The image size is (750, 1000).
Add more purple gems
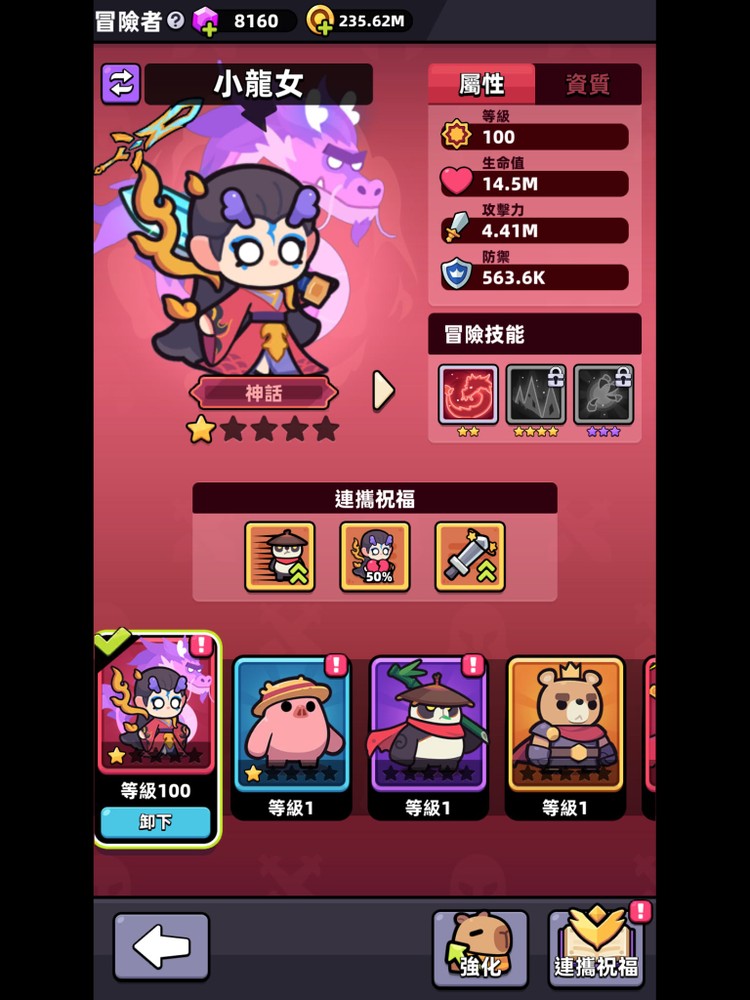[206, 21]
